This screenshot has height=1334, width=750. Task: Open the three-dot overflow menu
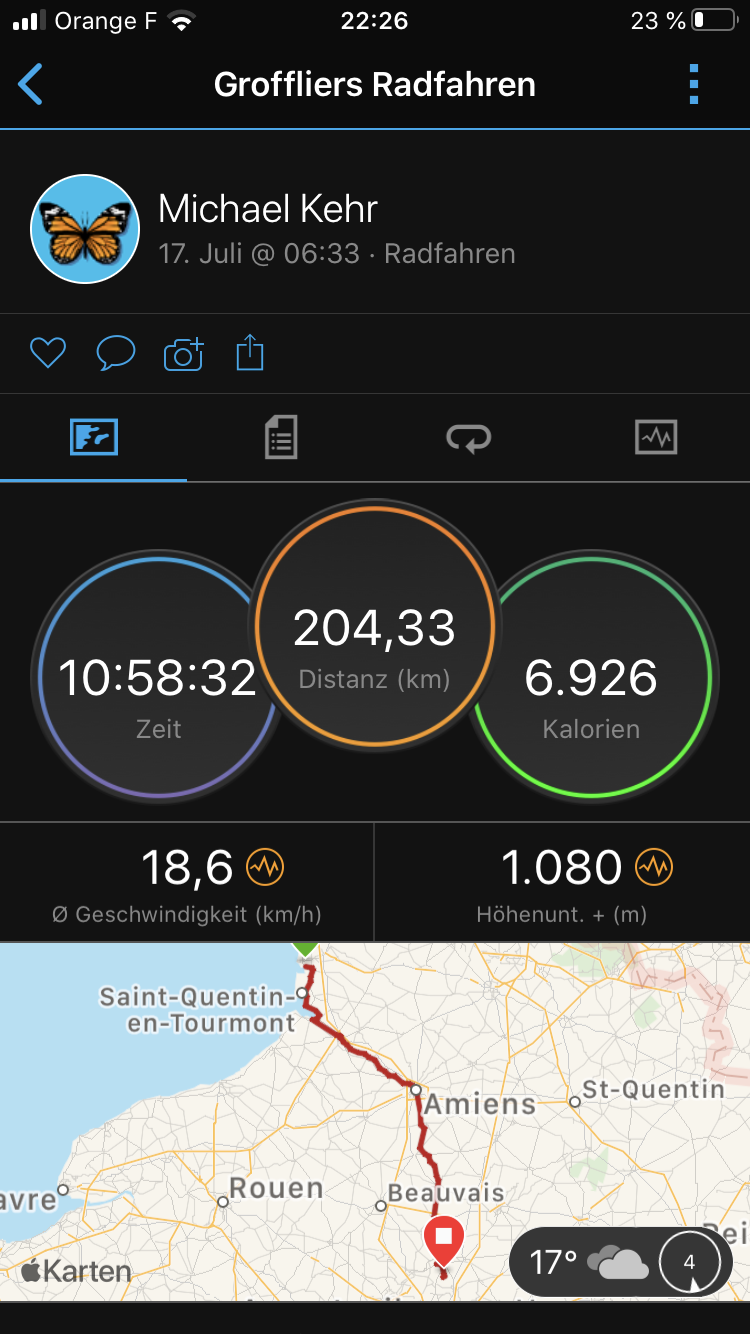point(694,84)
